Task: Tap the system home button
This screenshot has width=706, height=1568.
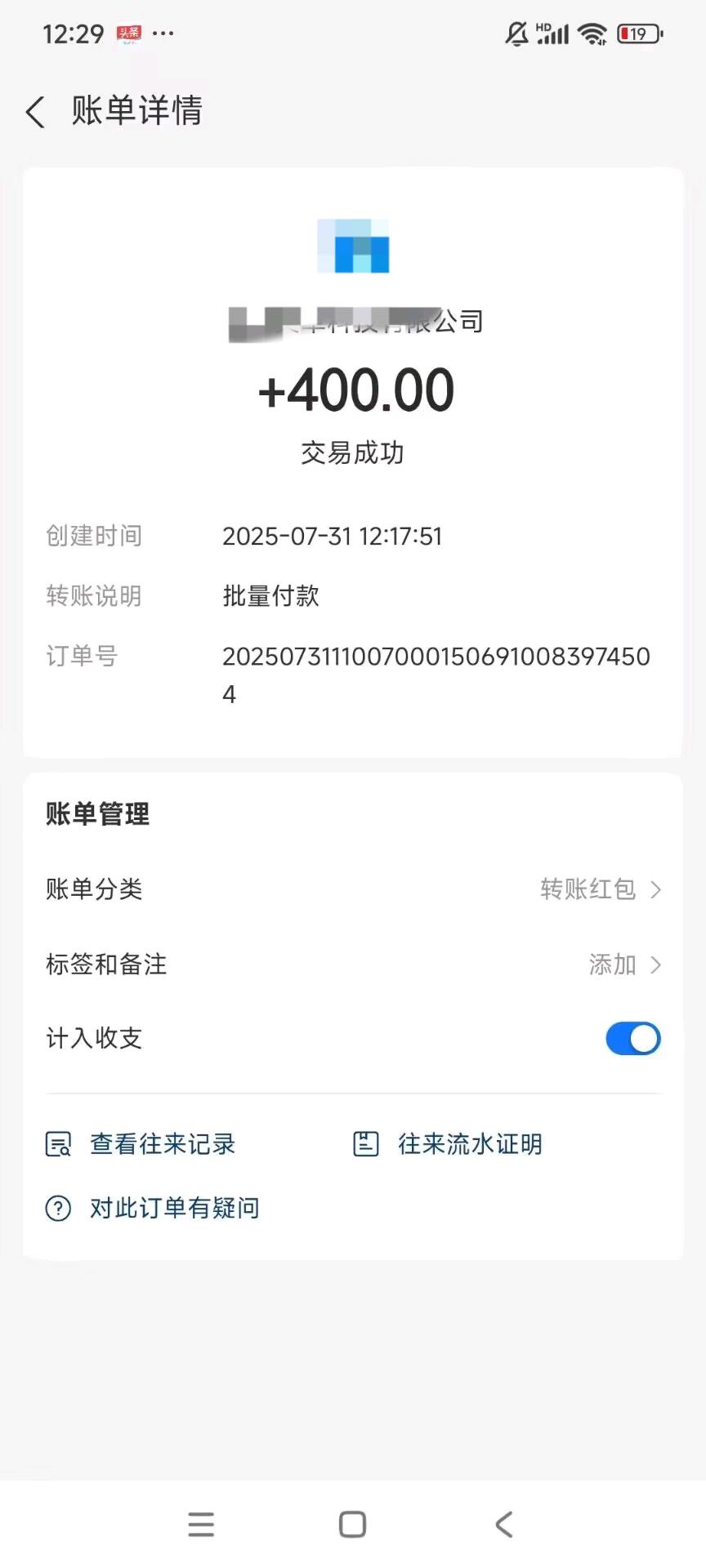Action: (x=353, y=1525)
